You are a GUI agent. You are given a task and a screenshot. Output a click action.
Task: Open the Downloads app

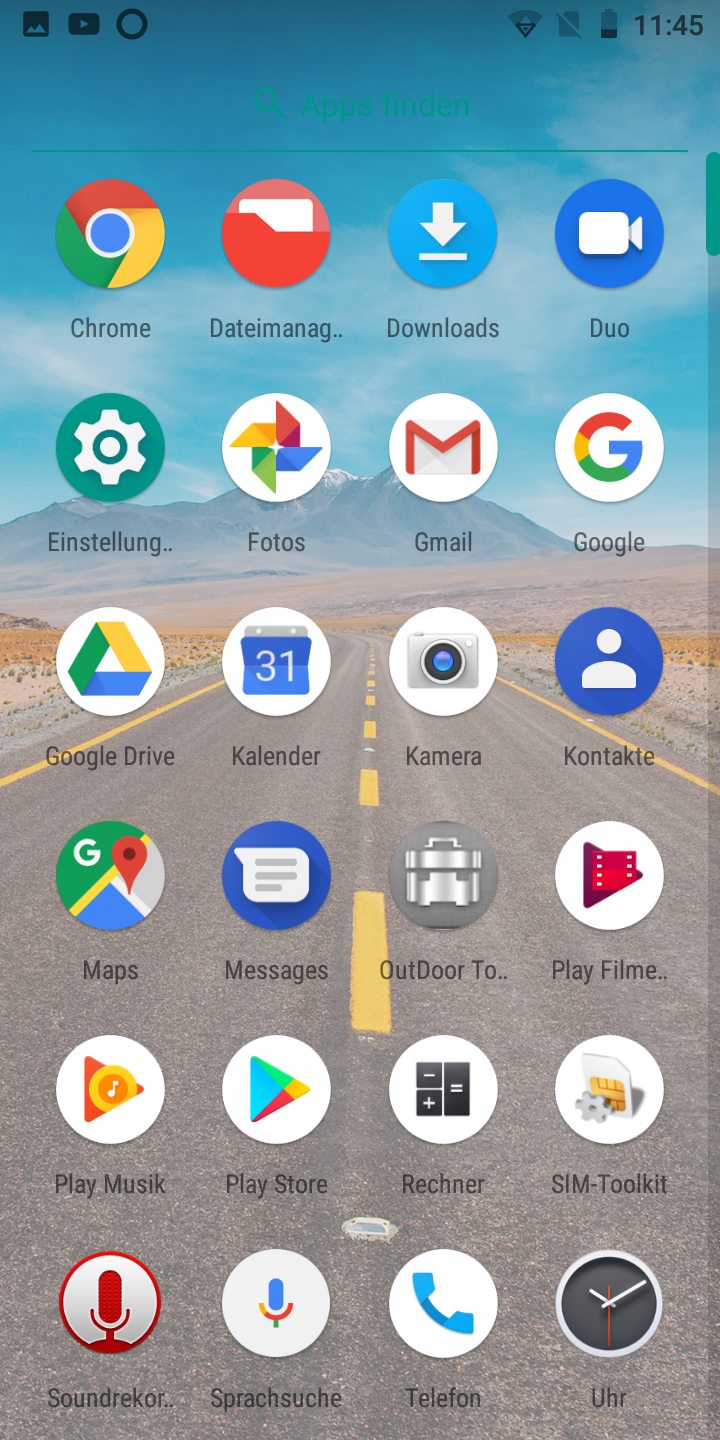pyautogui.click(x=443, y=235)
